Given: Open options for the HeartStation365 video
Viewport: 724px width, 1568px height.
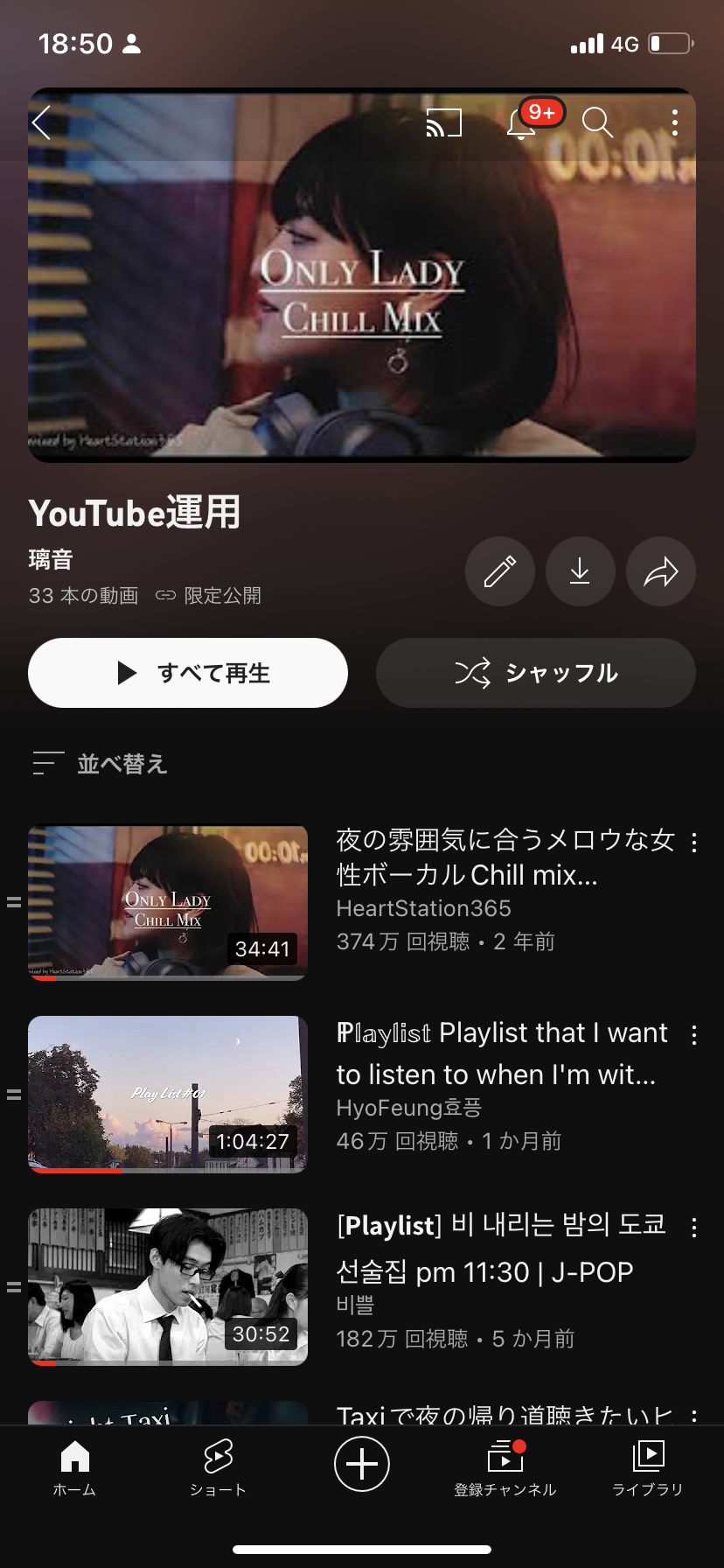Looking at the screenshot, I should coord(694,843).
